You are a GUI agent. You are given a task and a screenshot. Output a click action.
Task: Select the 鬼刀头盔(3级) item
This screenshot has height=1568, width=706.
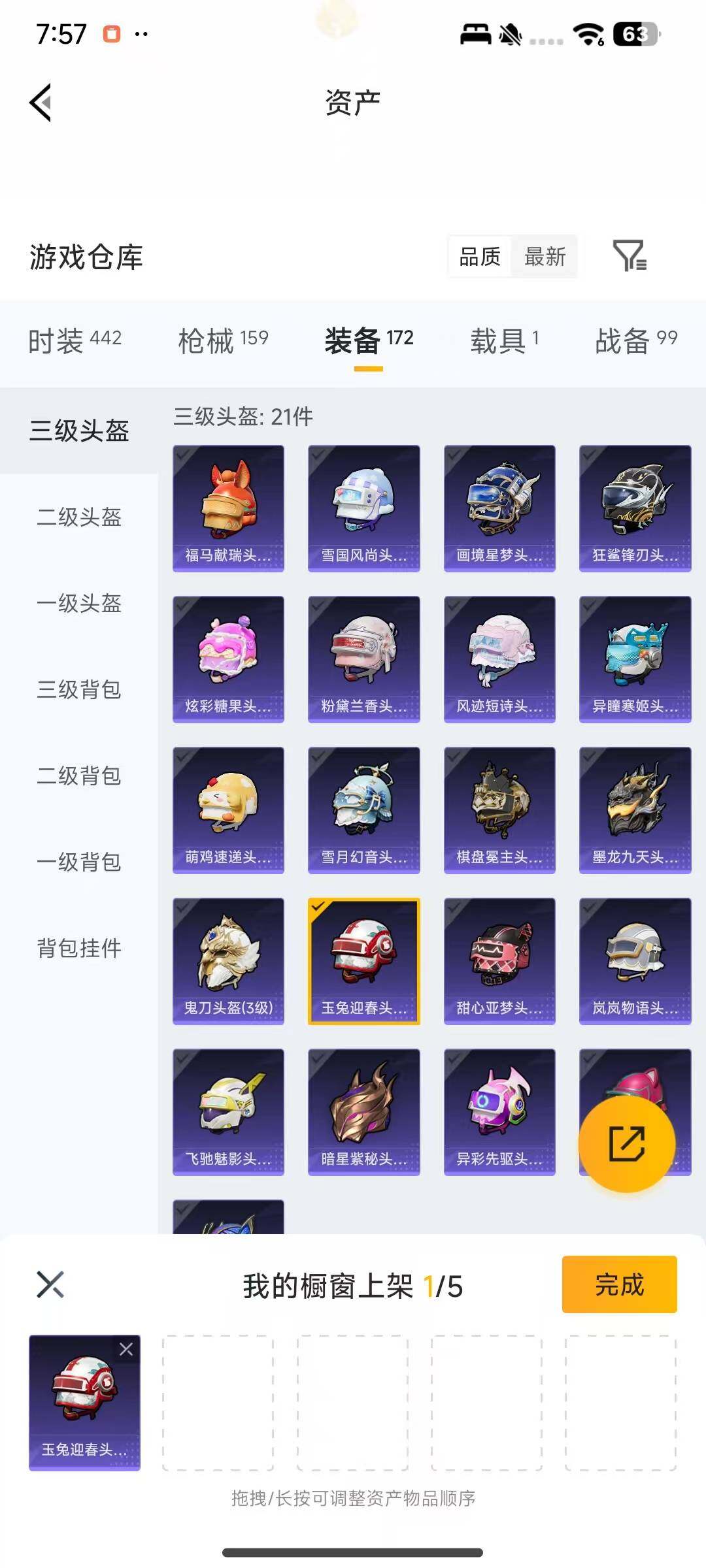[x=228, y=962]
